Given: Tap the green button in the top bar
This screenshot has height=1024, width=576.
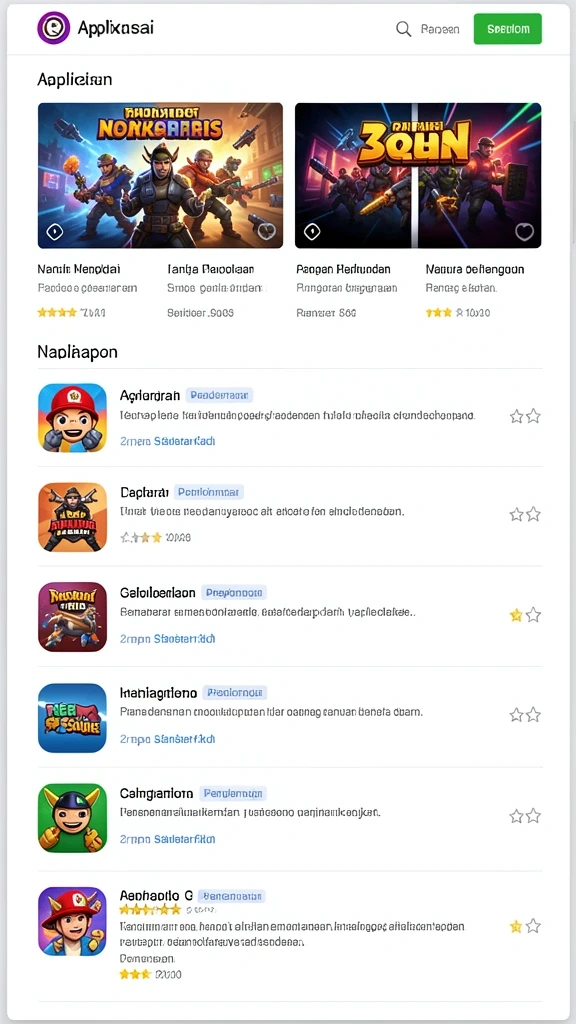Looking at the screenshot, I should tap(507, 29).
